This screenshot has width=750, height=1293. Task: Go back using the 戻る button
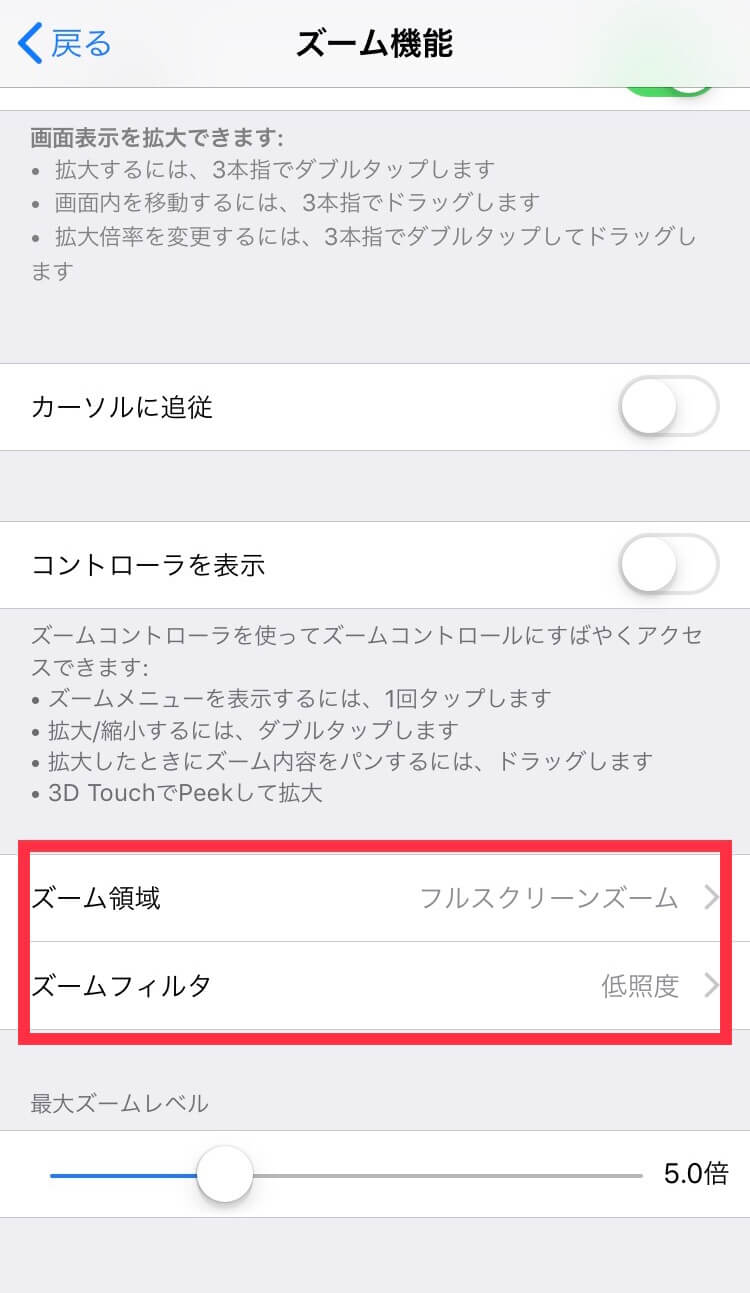click(65, 44)
